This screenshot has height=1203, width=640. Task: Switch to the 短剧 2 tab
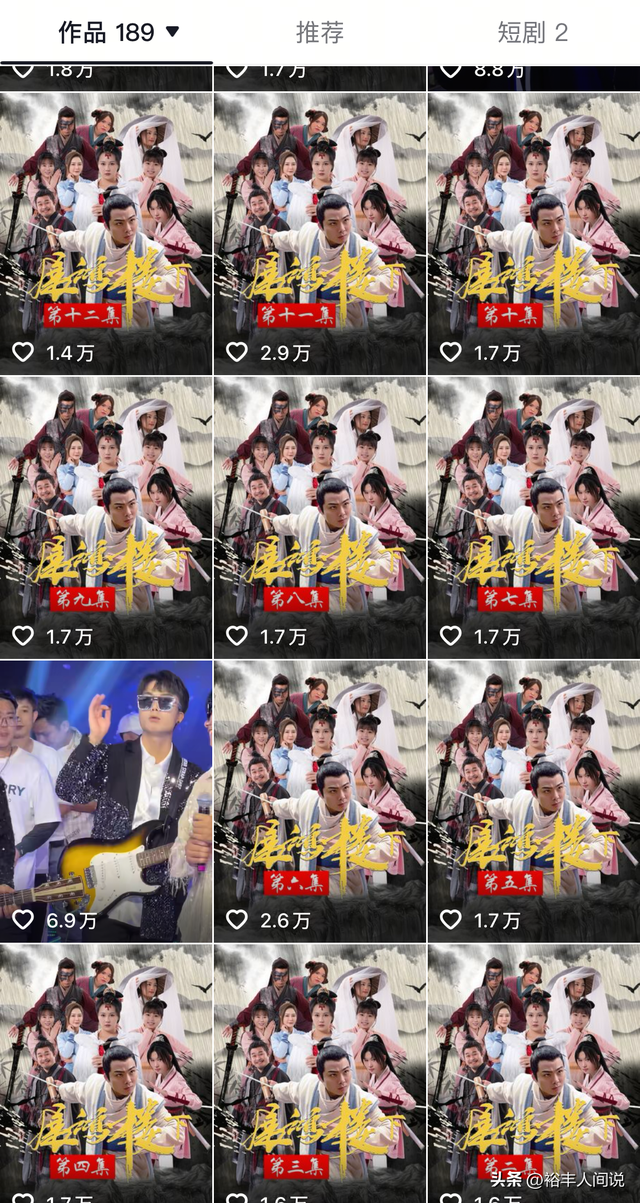point(532,32)
